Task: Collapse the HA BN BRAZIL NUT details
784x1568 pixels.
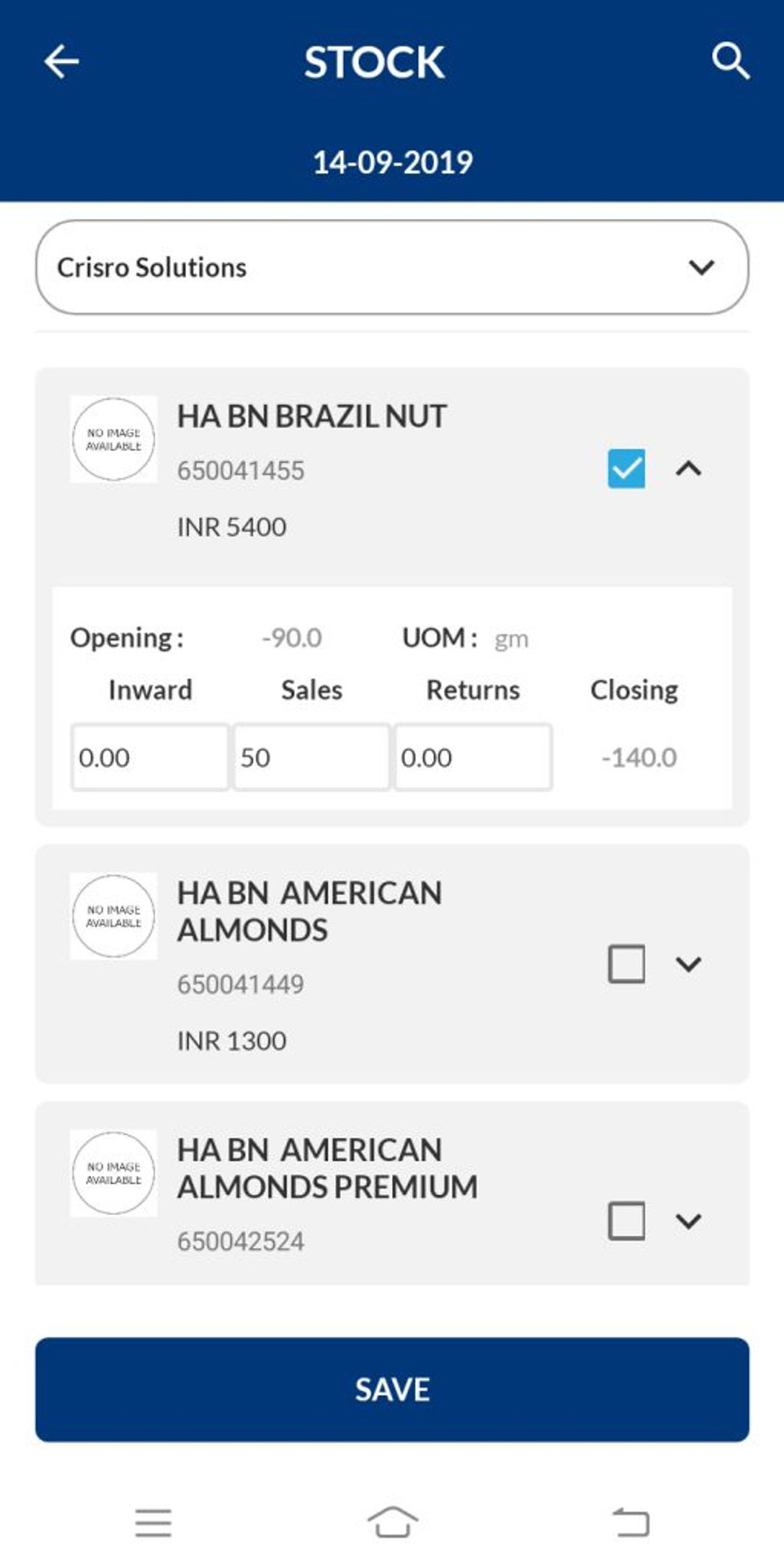Action: [x=688, y=469]
